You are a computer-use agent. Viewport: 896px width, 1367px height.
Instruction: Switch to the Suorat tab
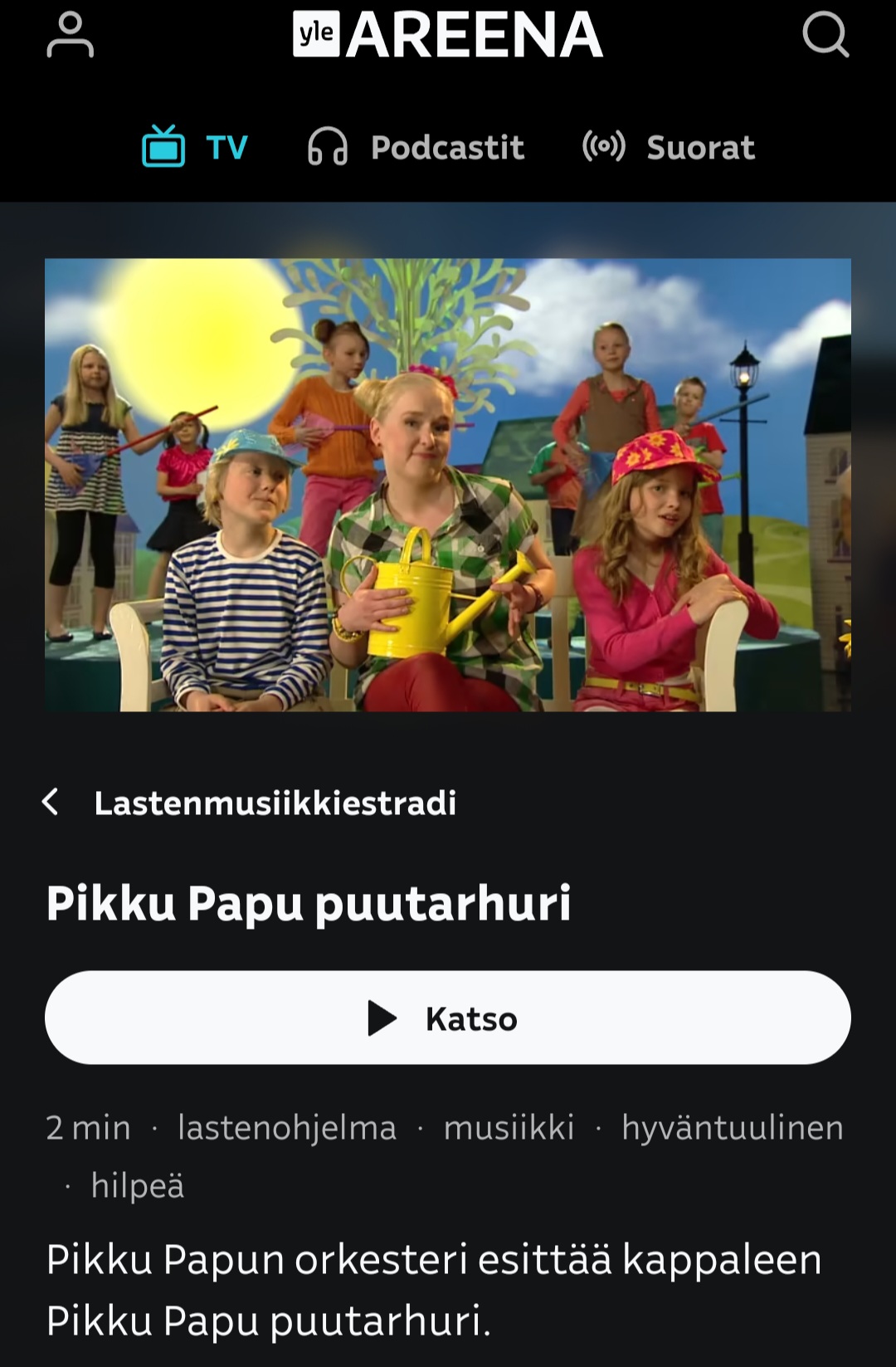click(x=669, y=147)
